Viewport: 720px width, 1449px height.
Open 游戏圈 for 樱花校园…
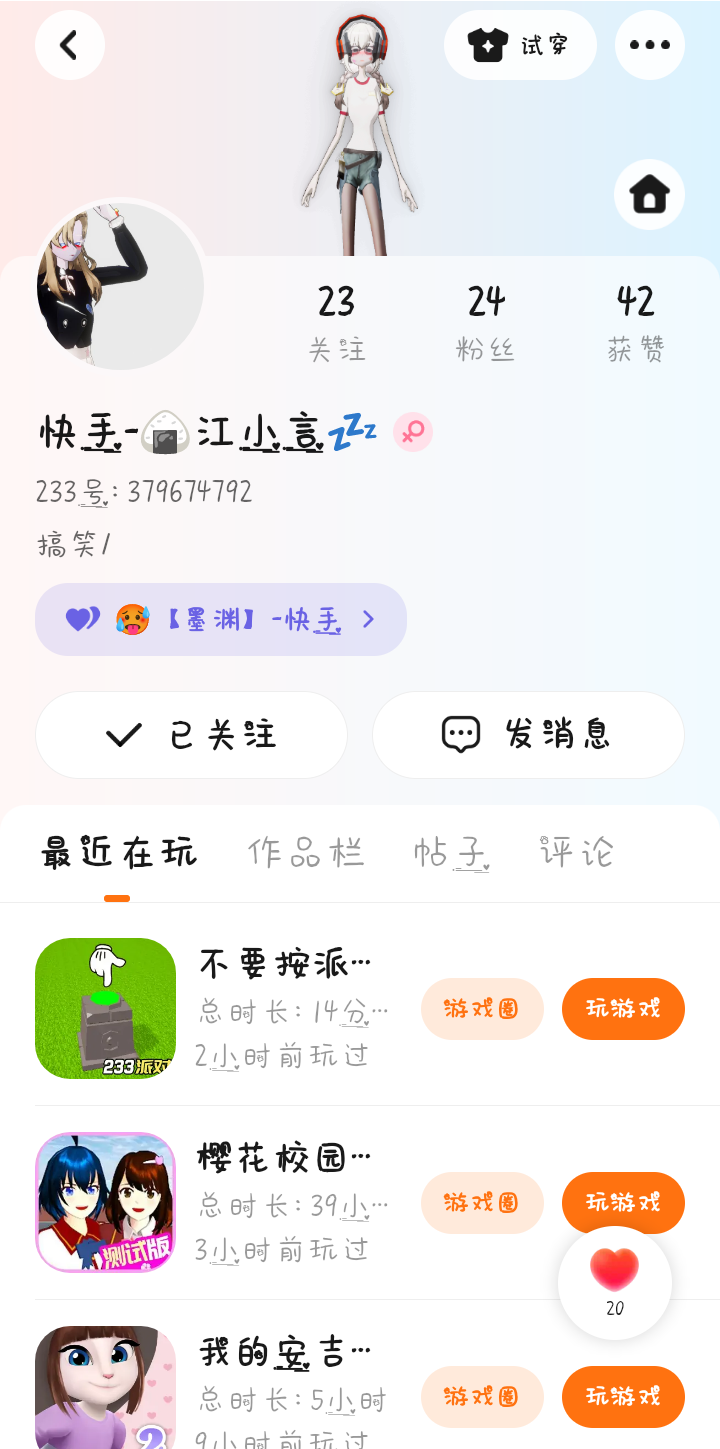[482, 1203]
